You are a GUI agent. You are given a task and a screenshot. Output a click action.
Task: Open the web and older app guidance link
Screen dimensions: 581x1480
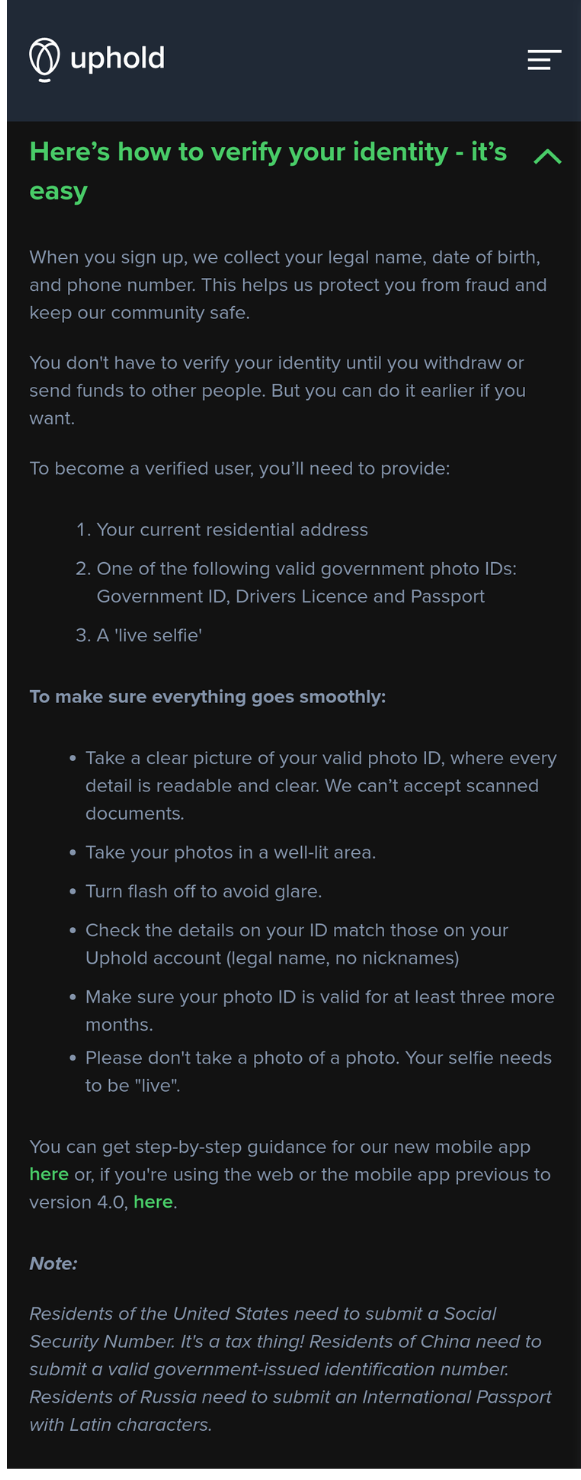[x=153, y=1202]
